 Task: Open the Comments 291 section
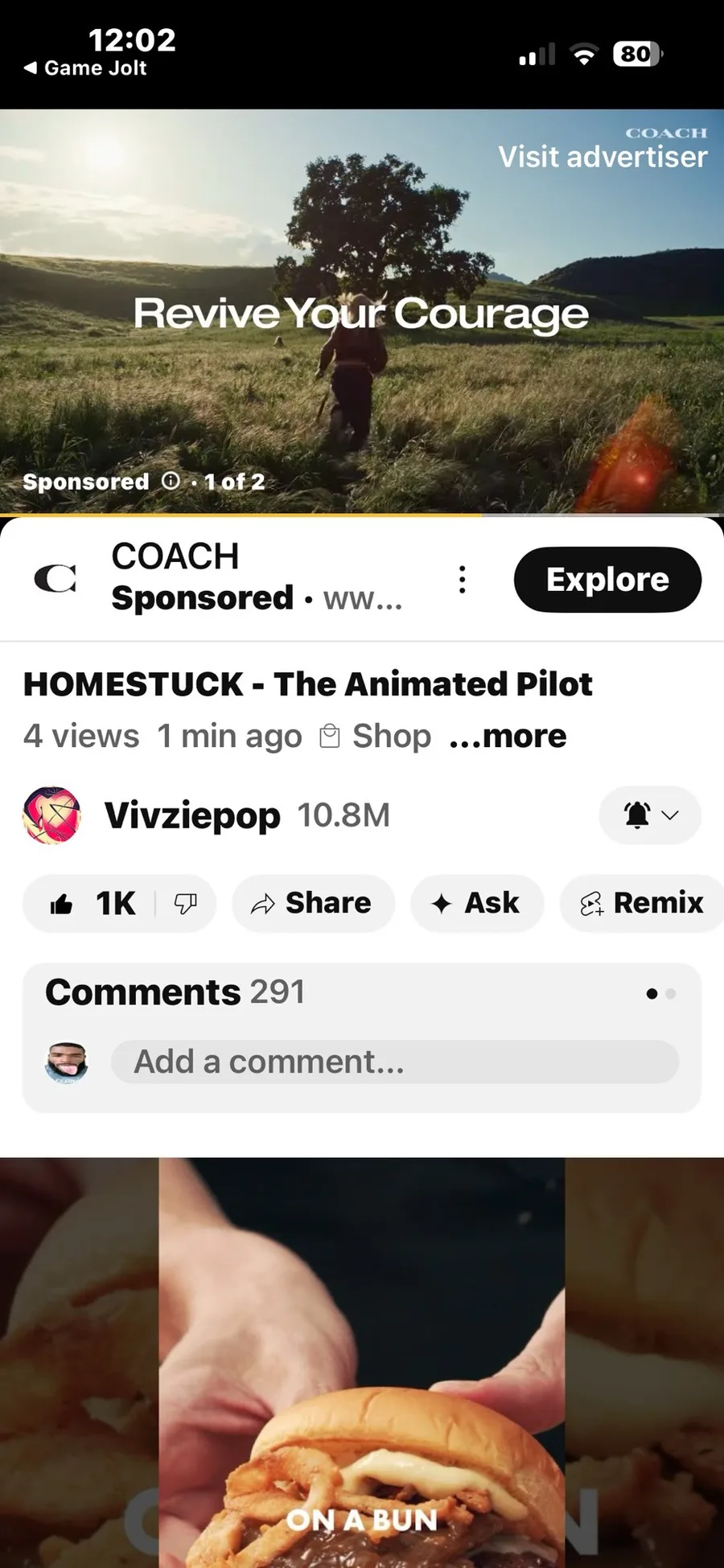(x=362, y=992)
